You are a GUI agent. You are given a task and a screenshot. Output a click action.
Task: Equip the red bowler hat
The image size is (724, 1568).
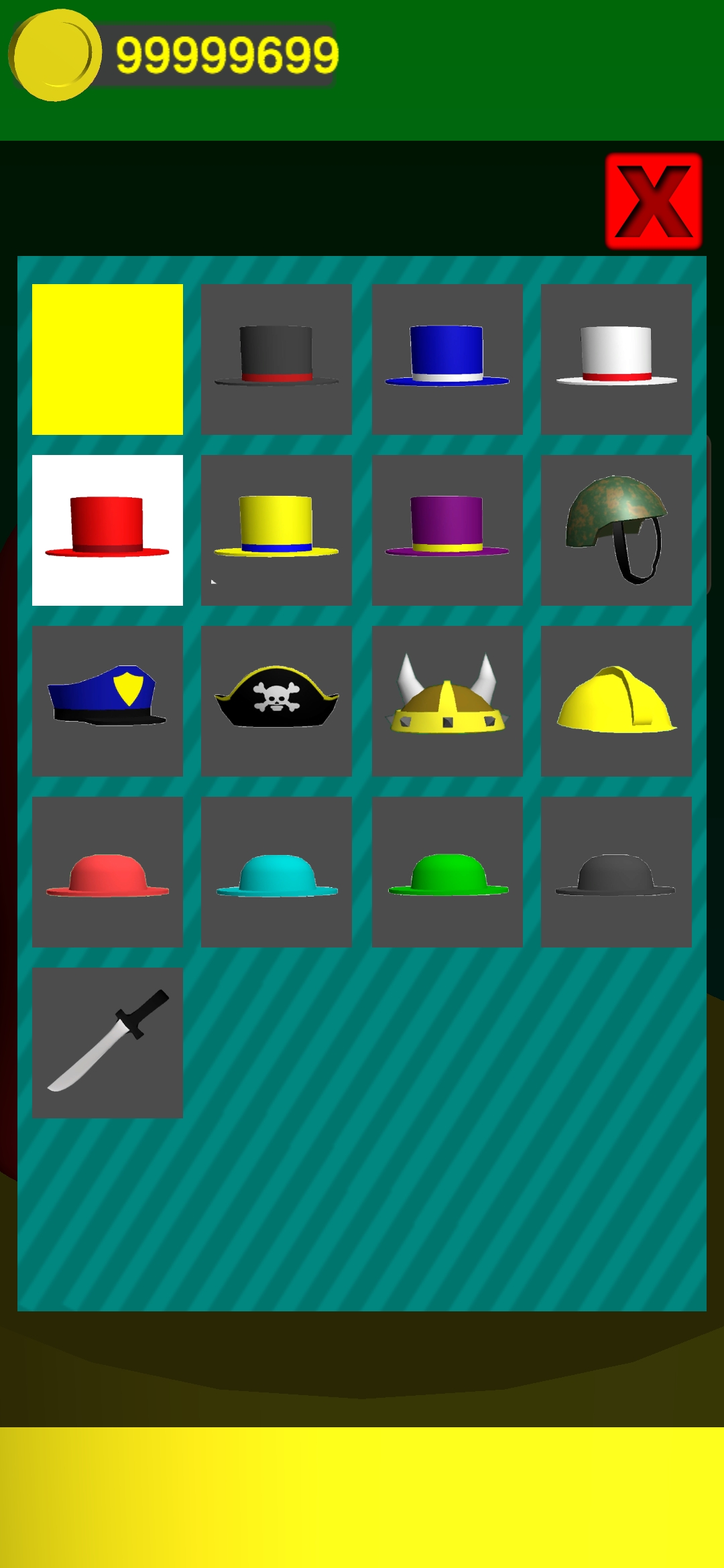pos(107,872)
